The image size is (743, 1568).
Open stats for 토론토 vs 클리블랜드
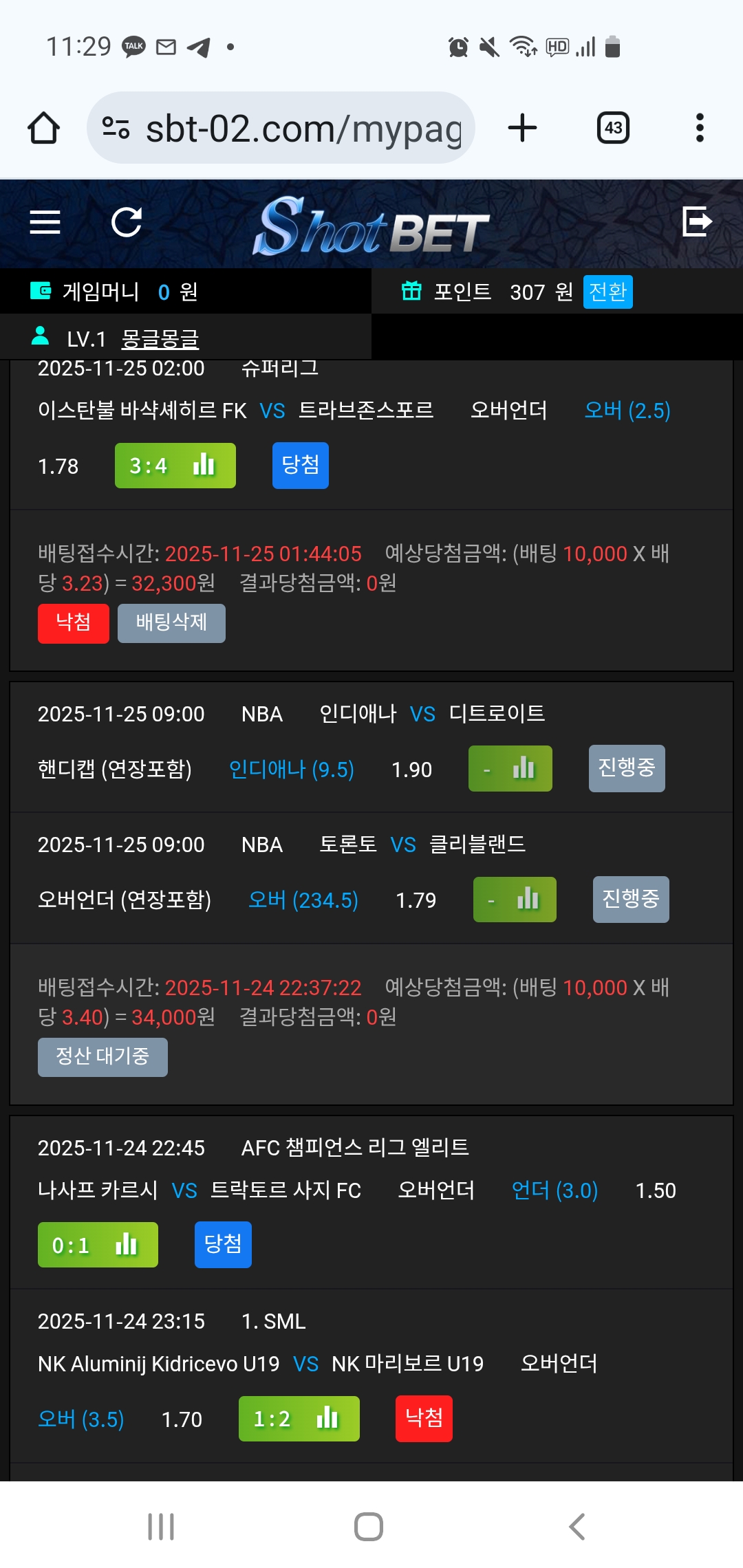tap(515, 899)
